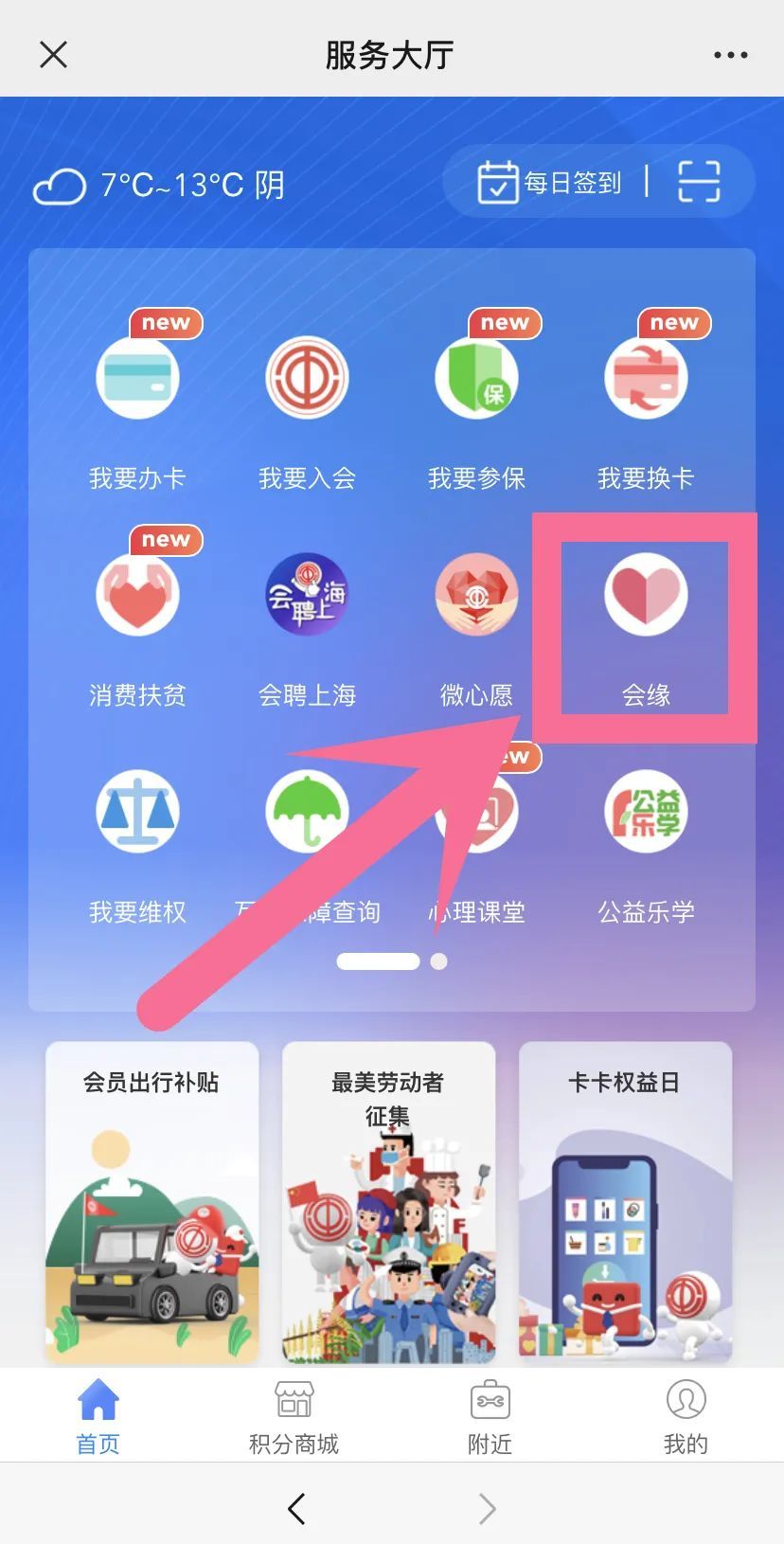Launch 会聘上海
The width and height of the screenshot is (784, 1544).
tap(307, 596)
